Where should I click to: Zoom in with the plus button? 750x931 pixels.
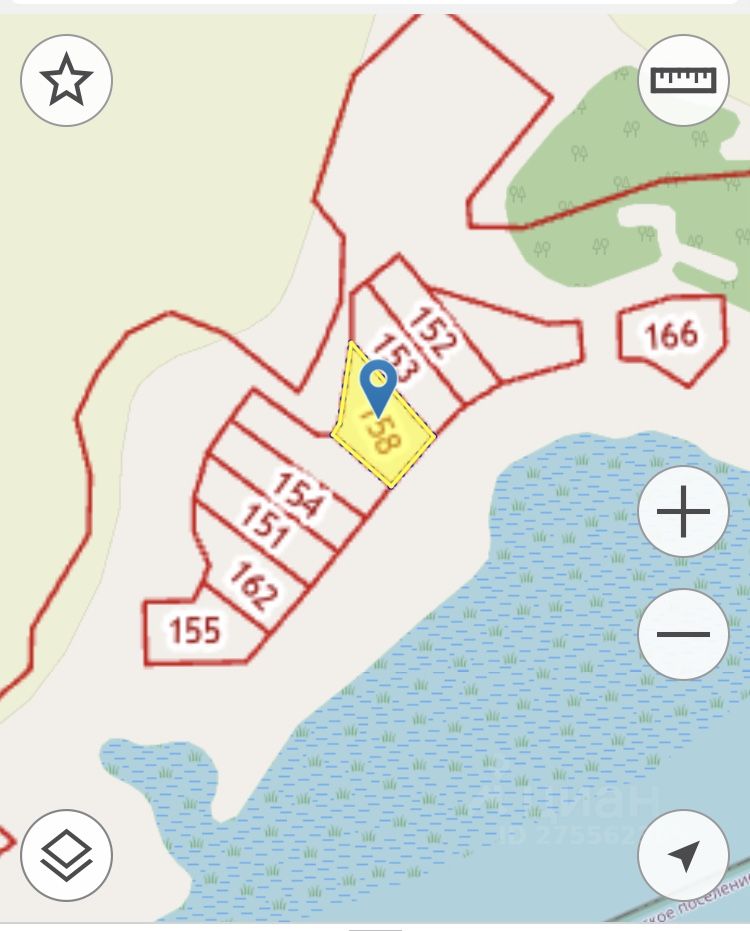(683, 512)
